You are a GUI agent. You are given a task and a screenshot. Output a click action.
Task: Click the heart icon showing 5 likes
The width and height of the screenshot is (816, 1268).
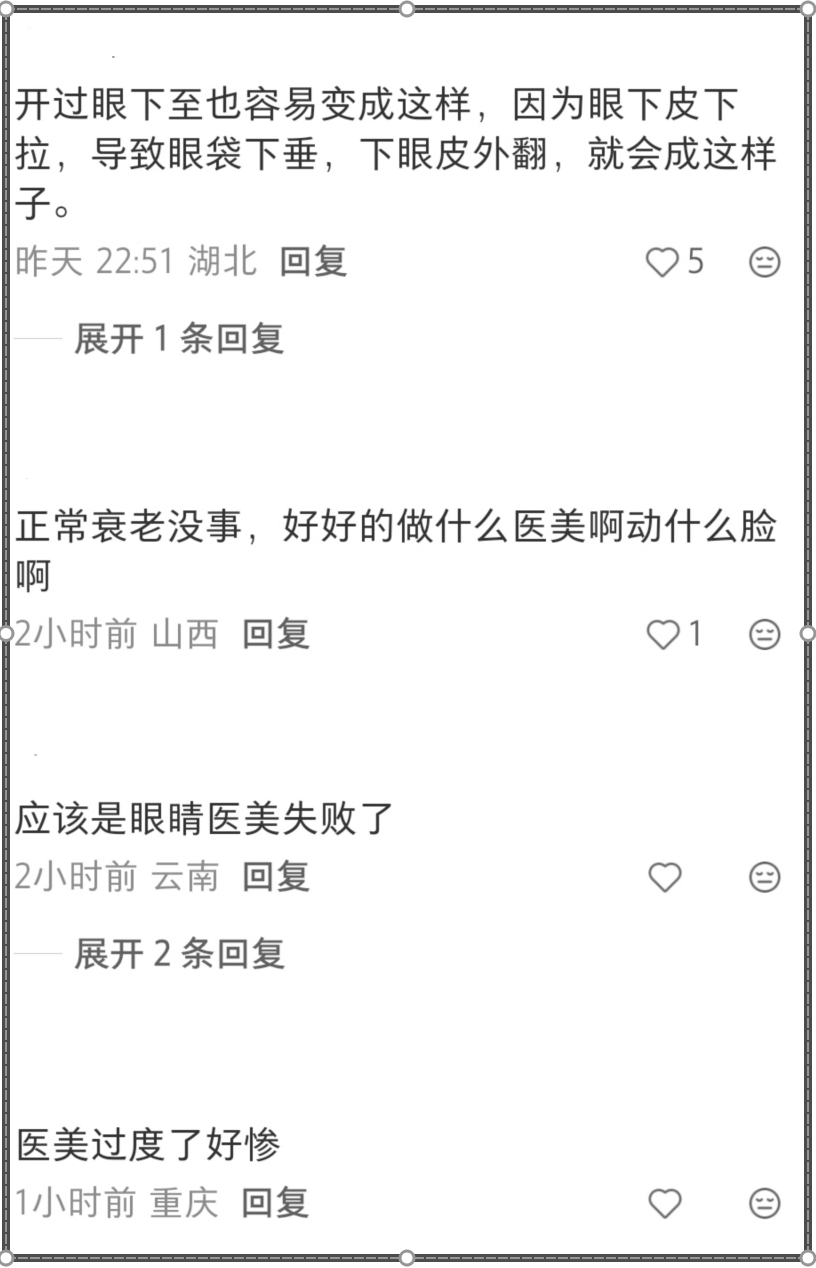[x=662, y=262]
